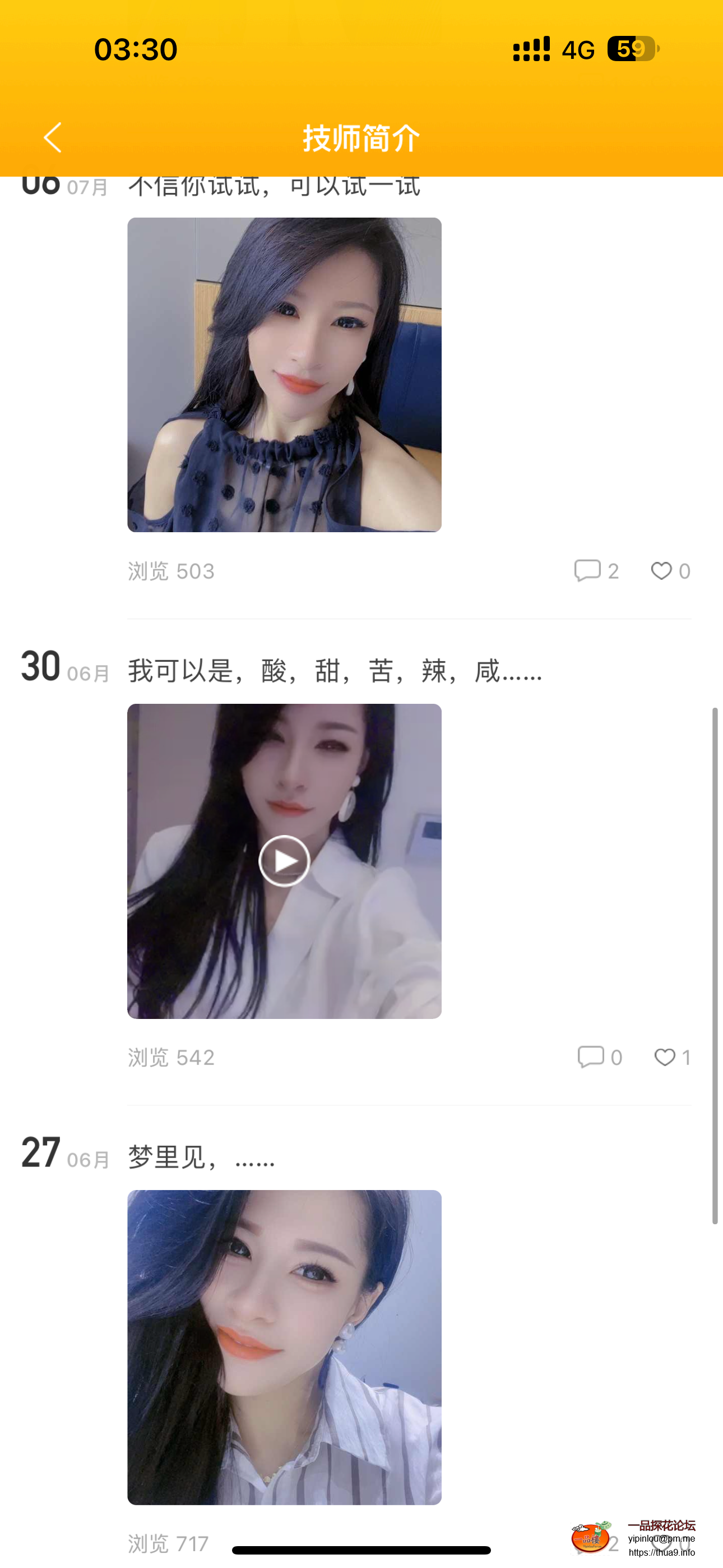Play the video in the 30 June post
This screenshot has height=1568, width=723.
point(284,861)
